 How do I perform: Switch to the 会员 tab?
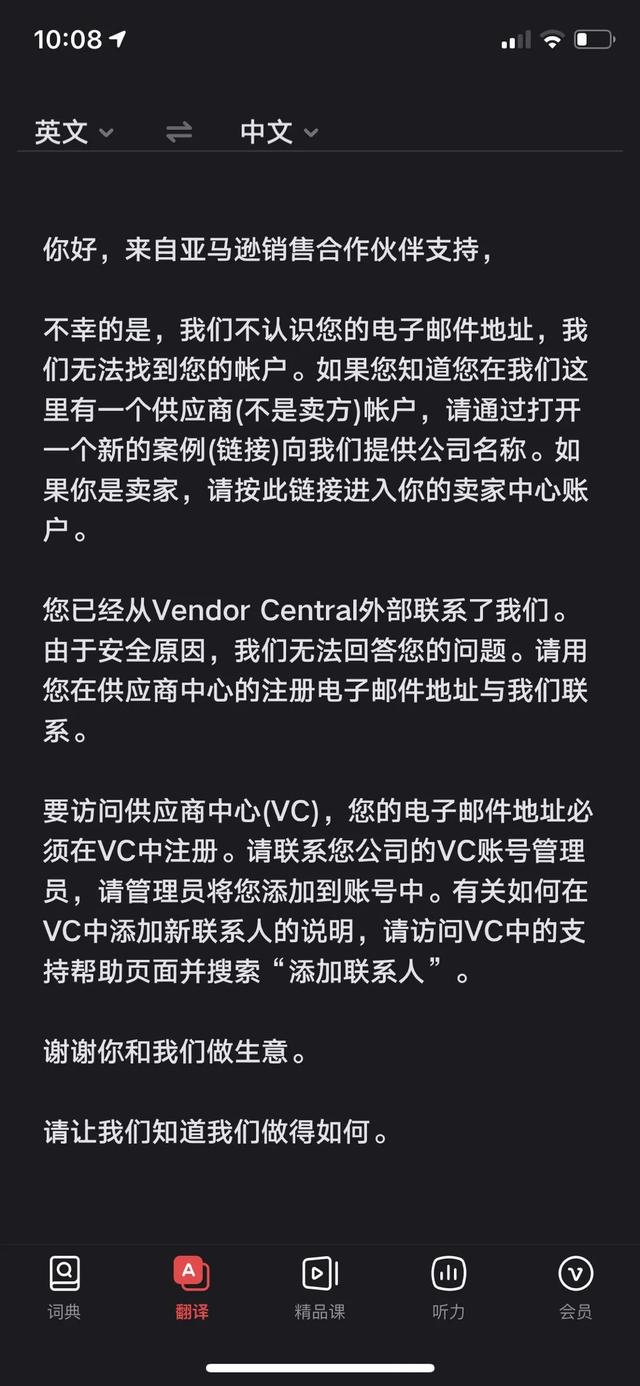click(x=576, y=1287)
